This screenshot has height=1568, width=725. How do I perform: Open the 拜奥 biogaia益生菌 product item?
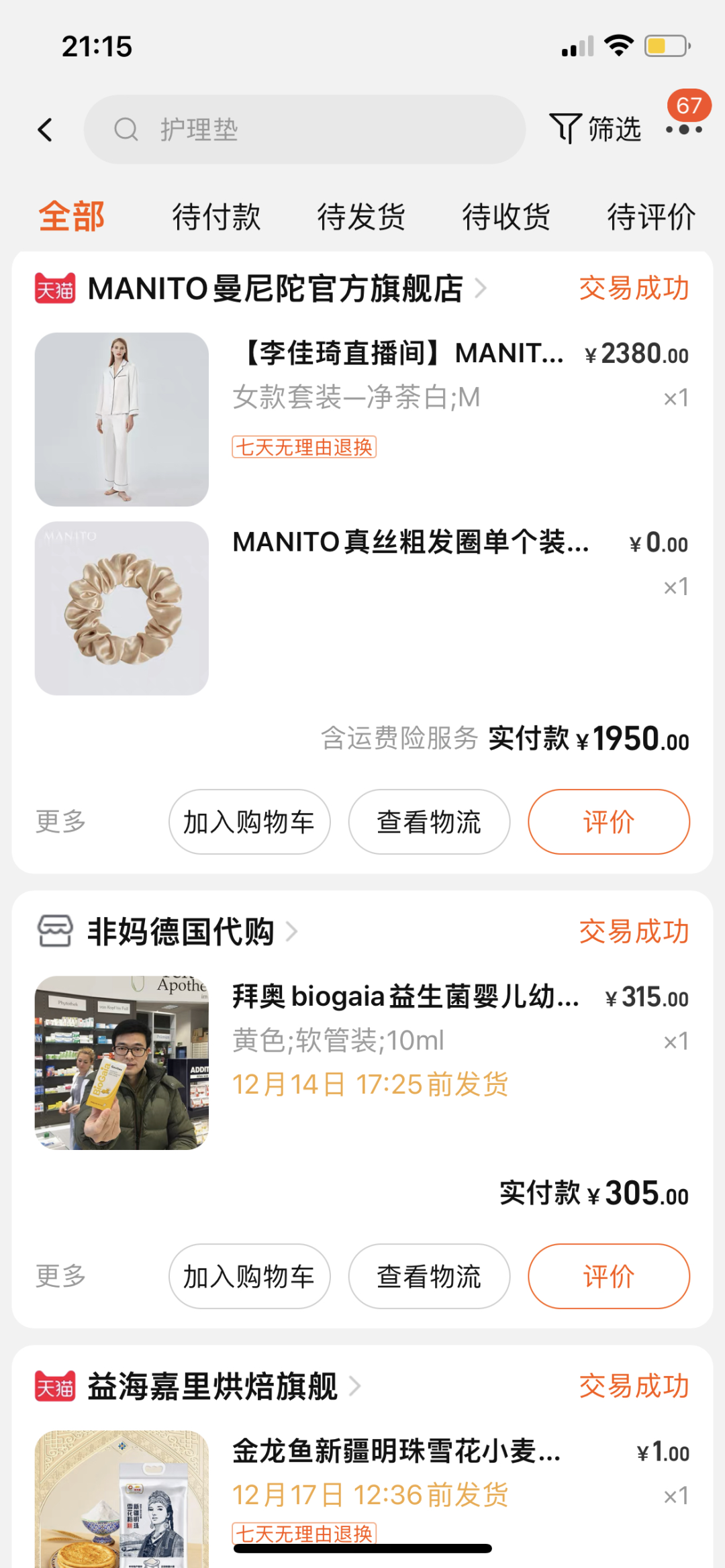pos(405,997)
